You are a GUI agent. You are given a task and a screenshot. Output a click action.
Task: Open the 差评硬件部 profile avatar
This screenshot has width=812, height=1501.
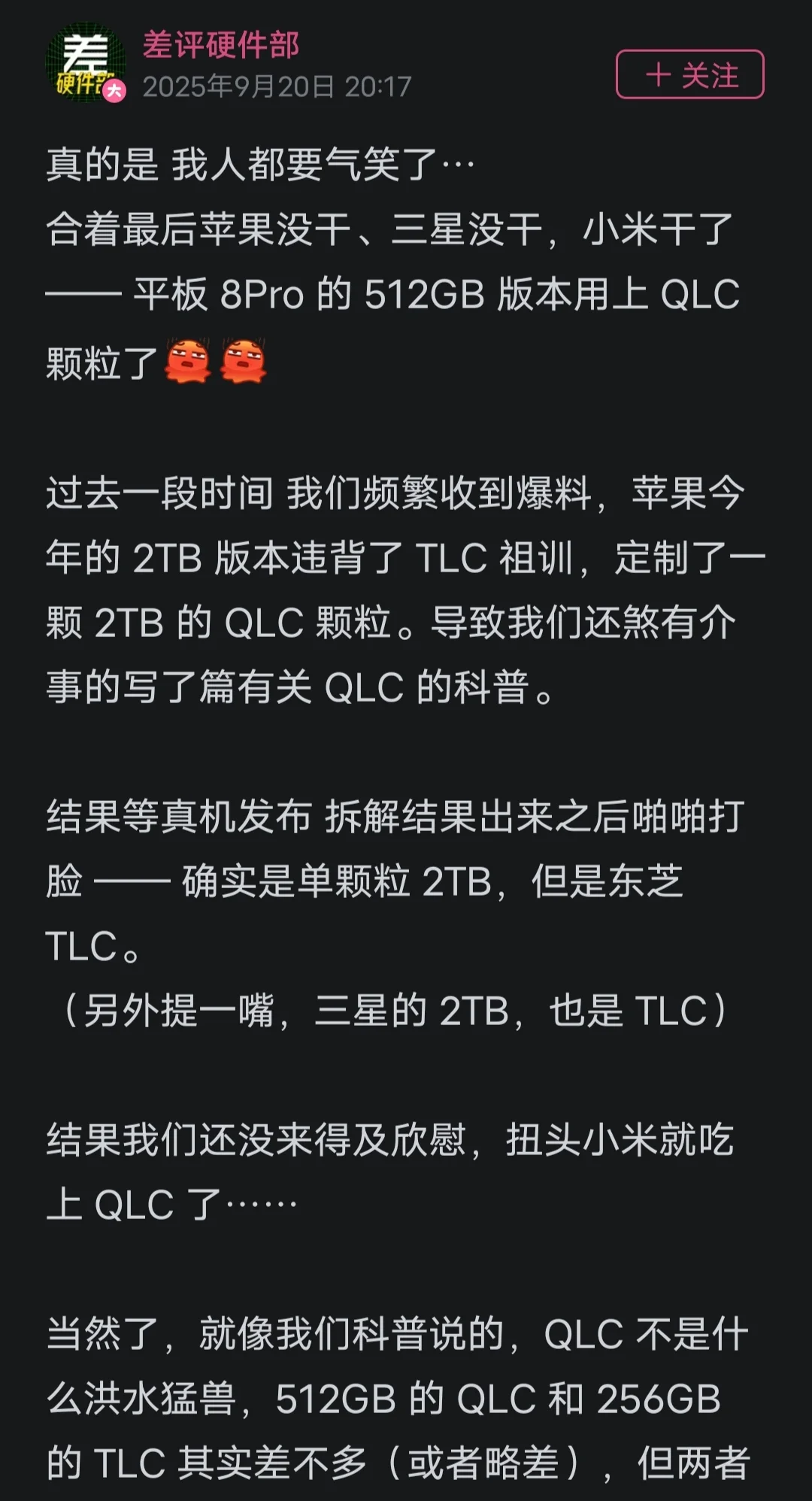85,63
